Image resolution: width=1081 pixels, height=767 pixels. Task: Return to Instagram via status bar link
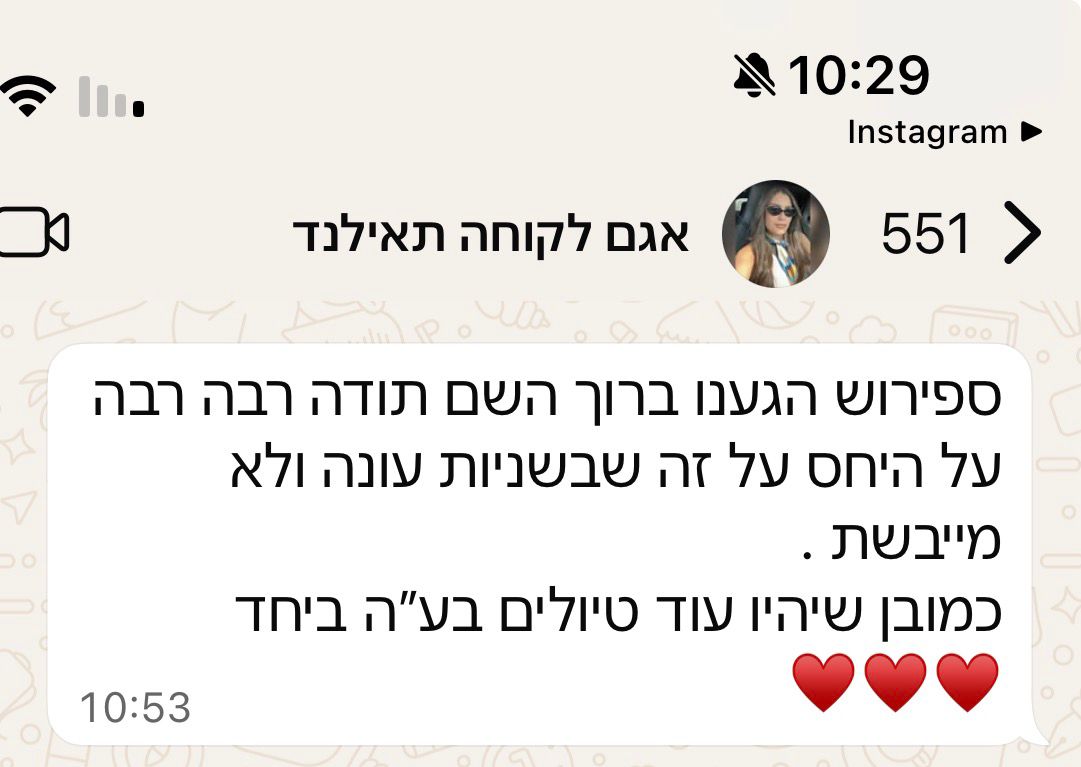click(x=944, y=132)
